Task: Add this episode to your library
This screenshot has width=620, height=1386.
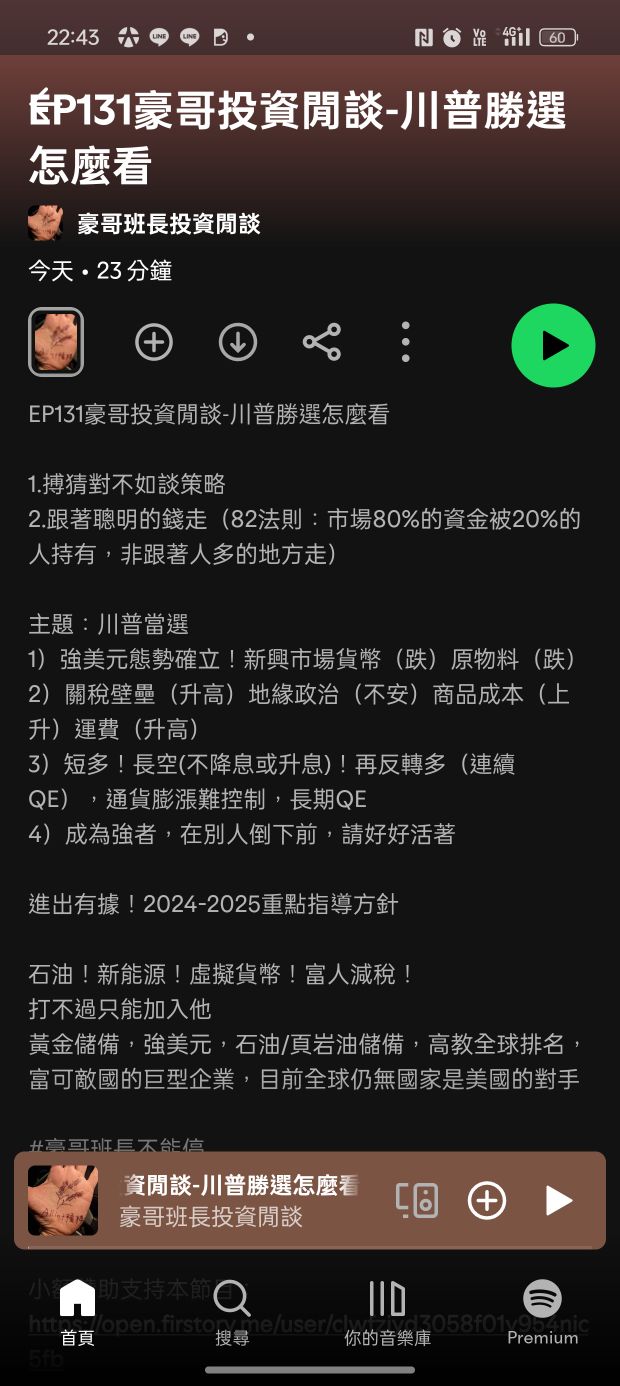Action: click(154, 343)
